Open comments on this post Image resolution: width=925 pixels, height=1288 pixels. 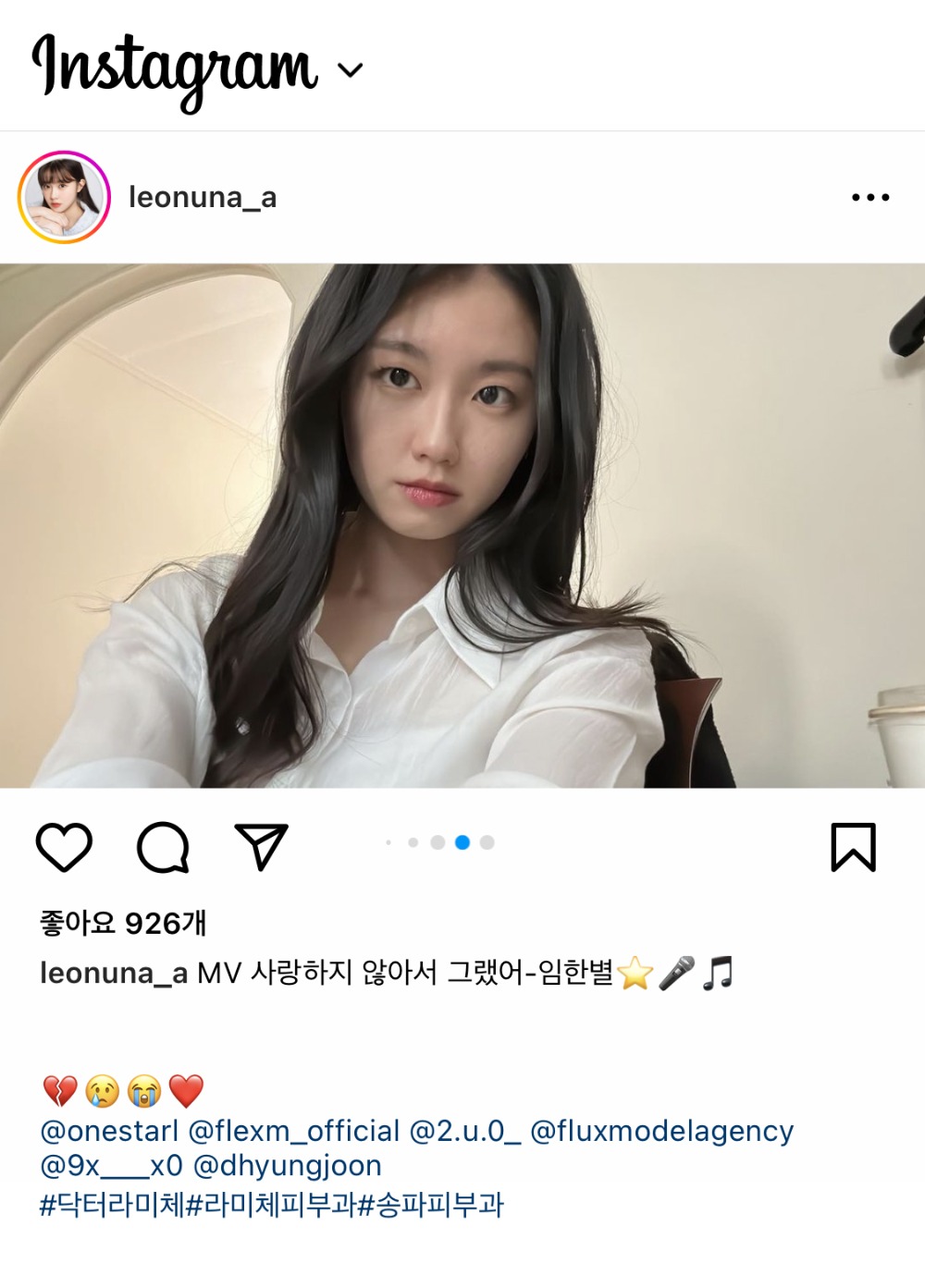click(163, 847)
